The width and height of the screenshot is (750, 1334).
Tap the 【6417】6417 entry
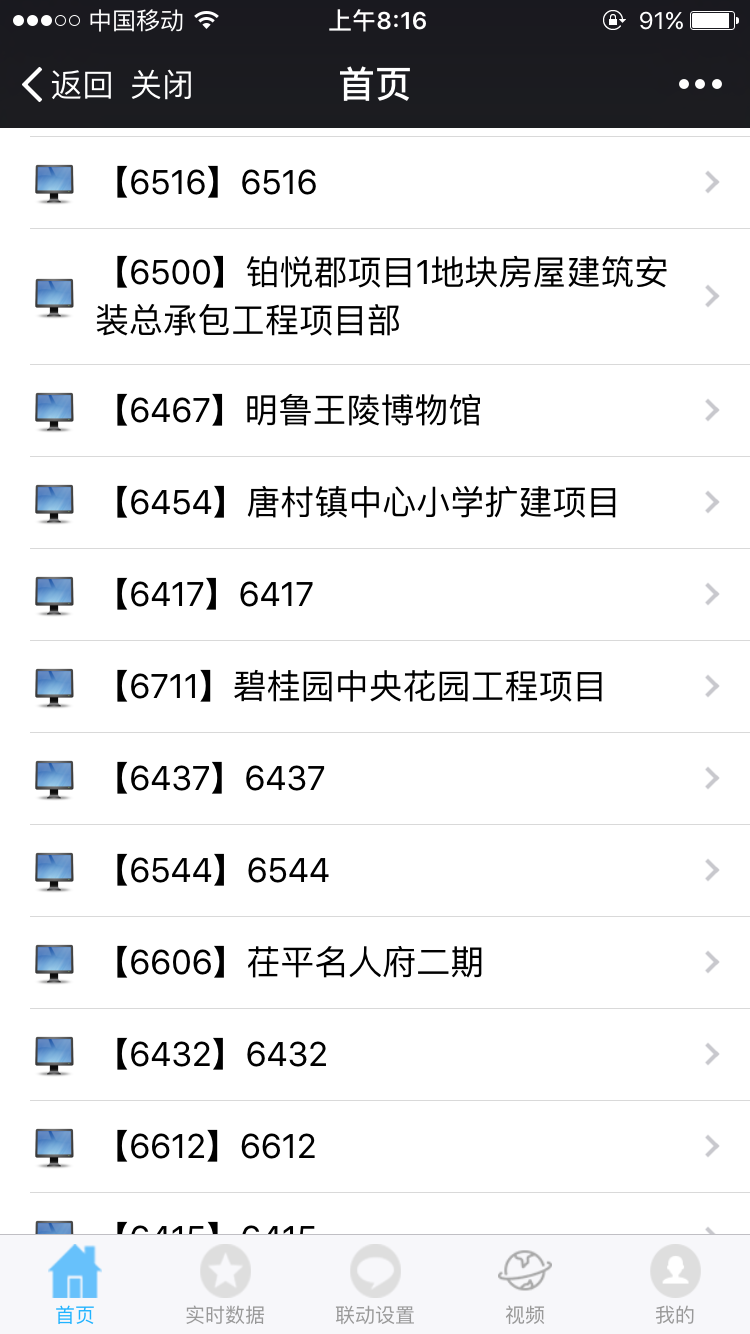[375, 594]
